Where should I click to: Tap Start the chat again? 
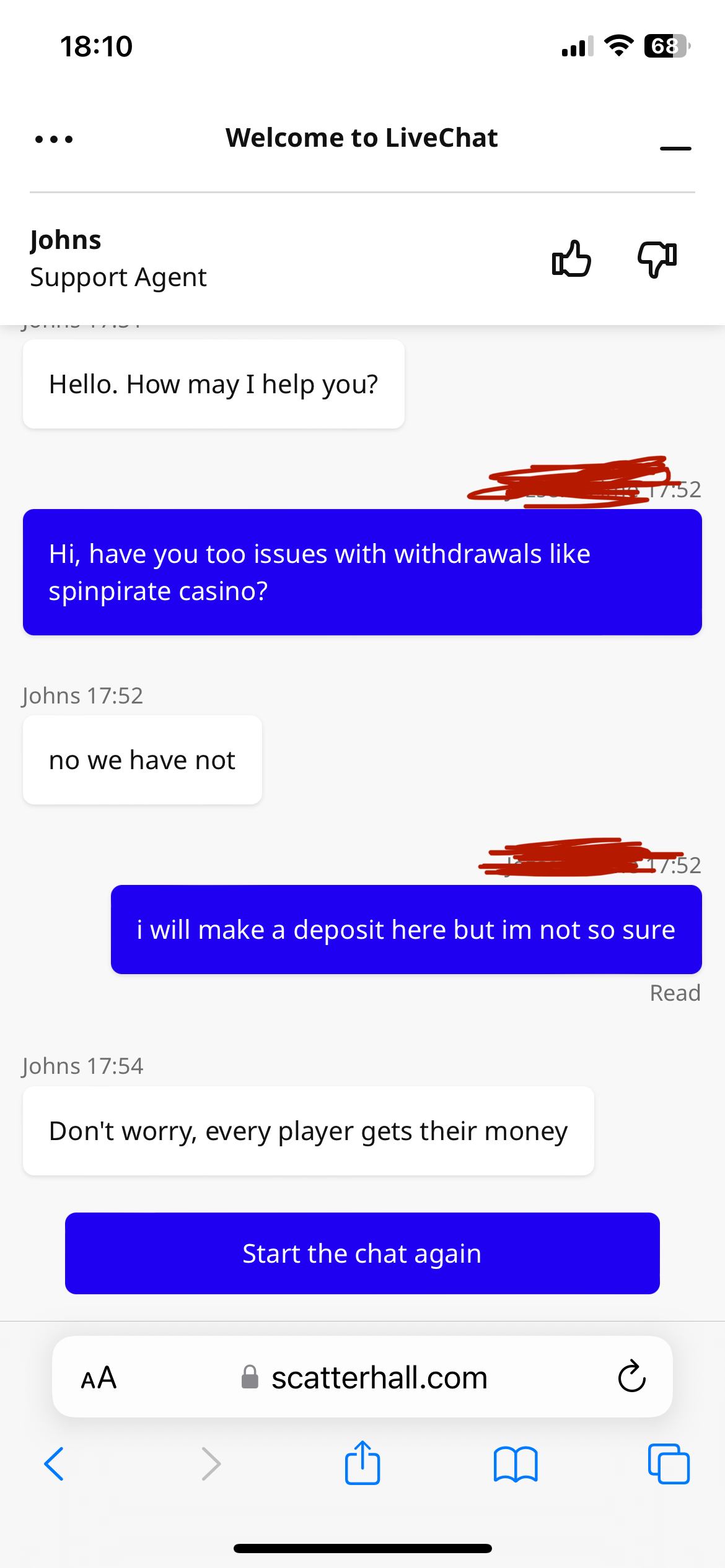click(362, 1253)
